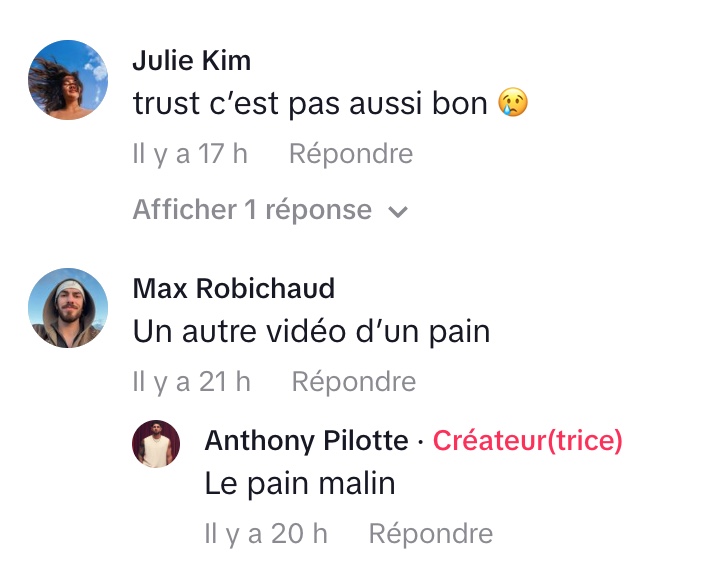Expand 'Afficher 1 réponse' under Julie Kim
Image resolution: width=704 pixels, height=578 pixels.
tap(270, 210)
